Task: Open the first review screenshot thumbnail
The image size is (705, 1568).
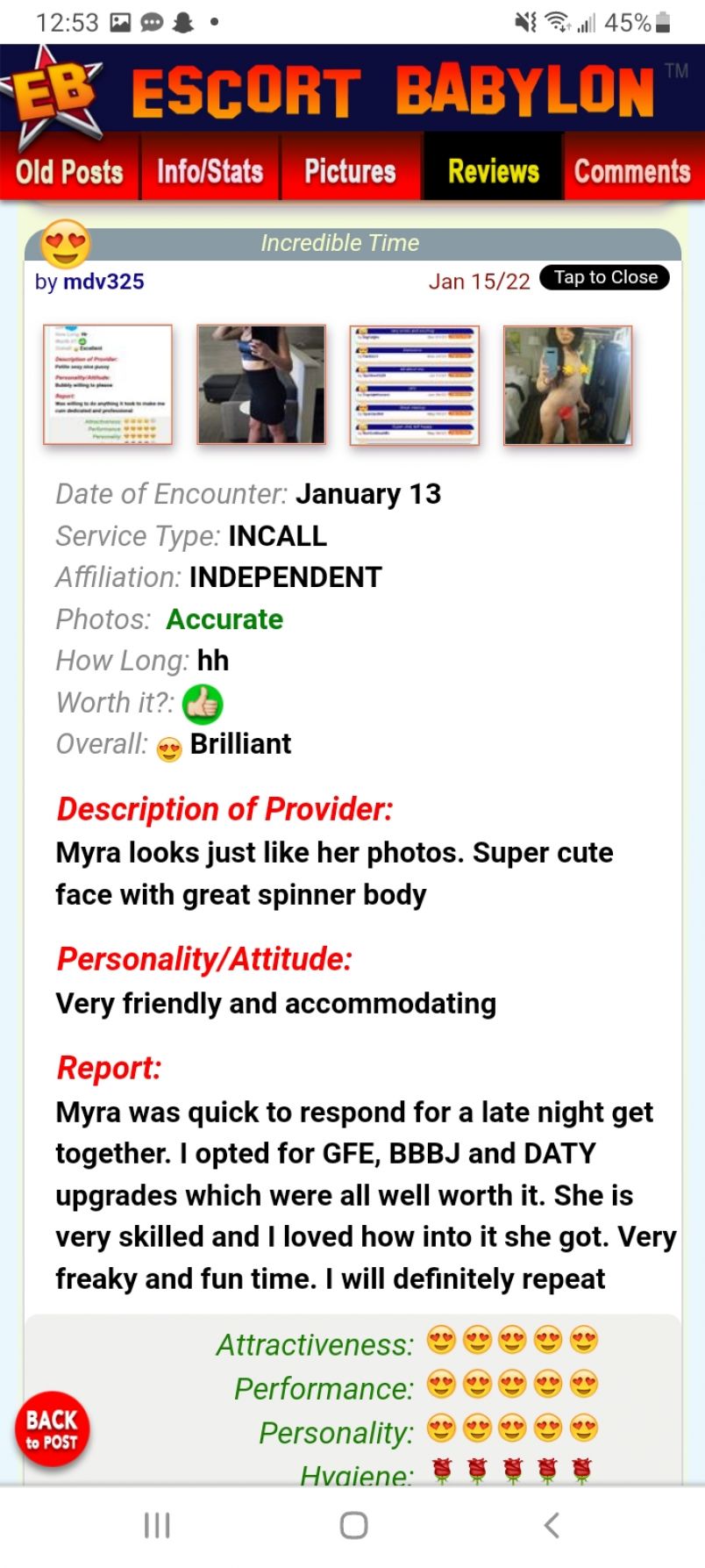Action: [108, 384]
